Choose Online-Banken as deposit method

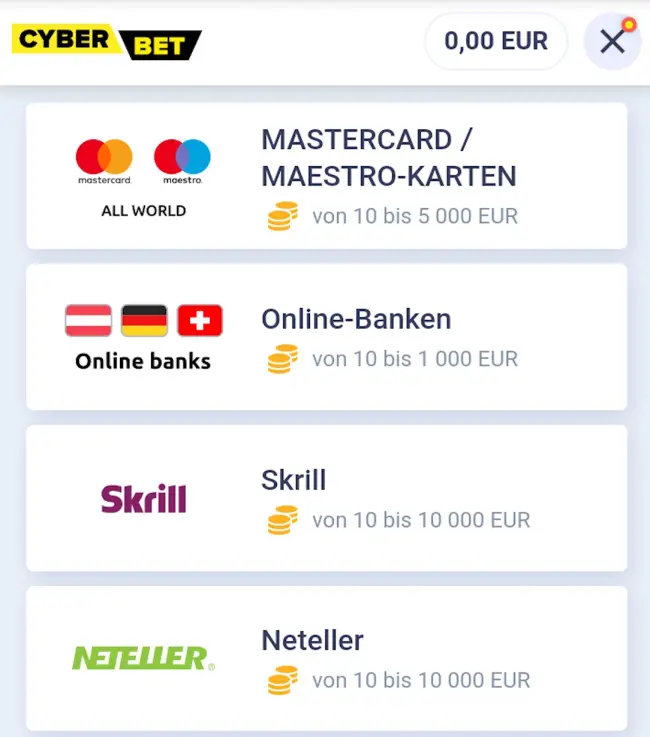click(326, 337)
